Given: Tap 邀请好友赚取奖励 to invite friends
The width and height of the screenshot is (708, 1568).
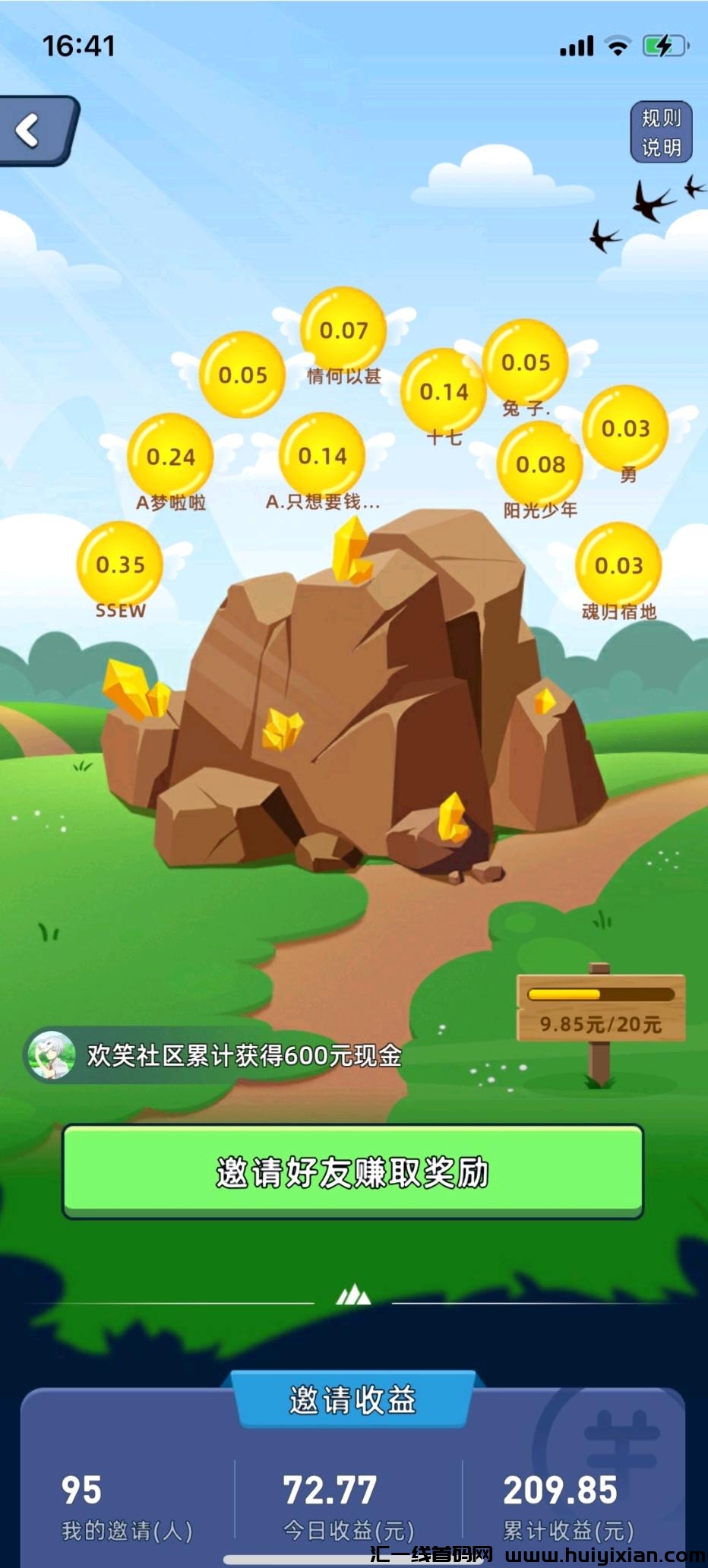Looking at the screenshot, I should click(x=352, y=1171).
